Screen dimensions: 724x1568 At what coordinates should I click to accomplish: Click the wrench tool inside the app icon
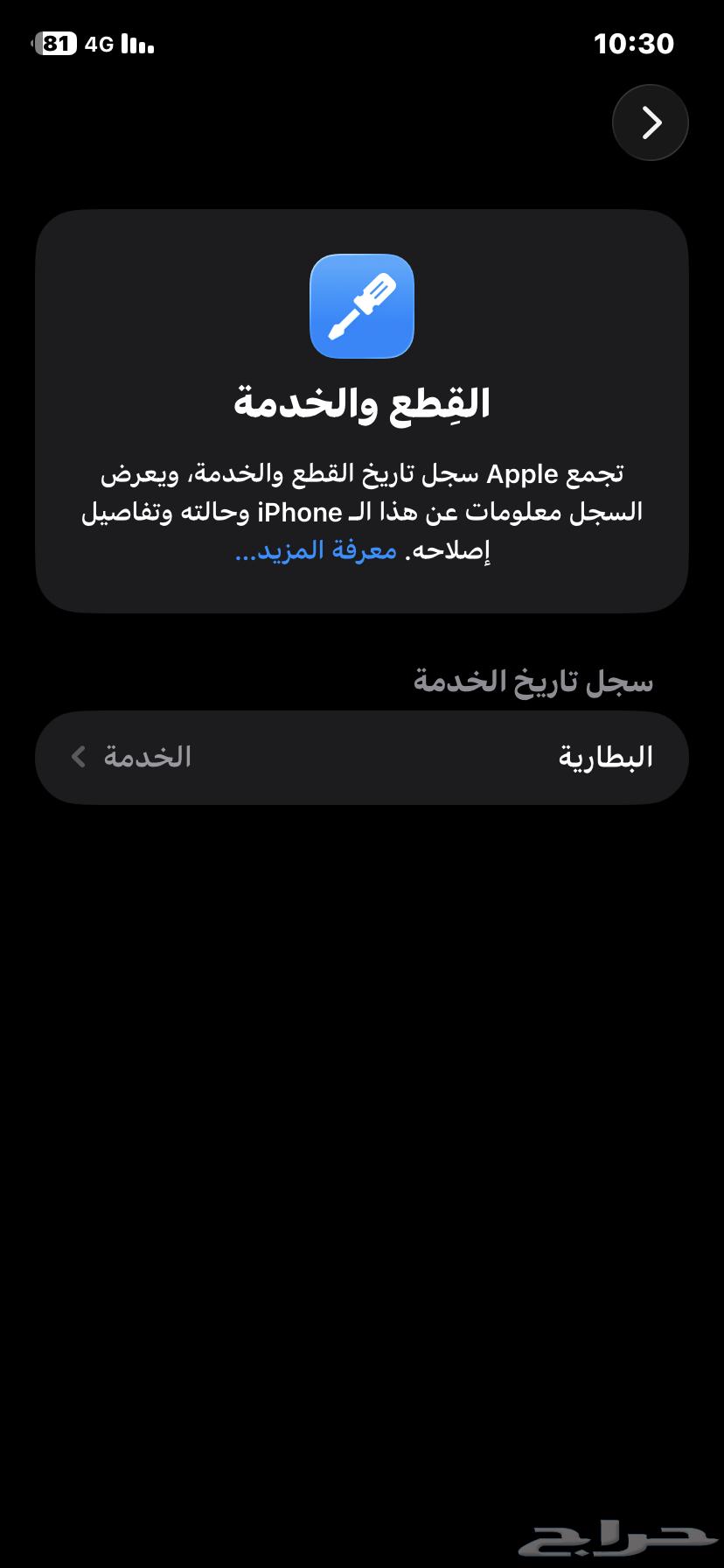pos(361,305)
